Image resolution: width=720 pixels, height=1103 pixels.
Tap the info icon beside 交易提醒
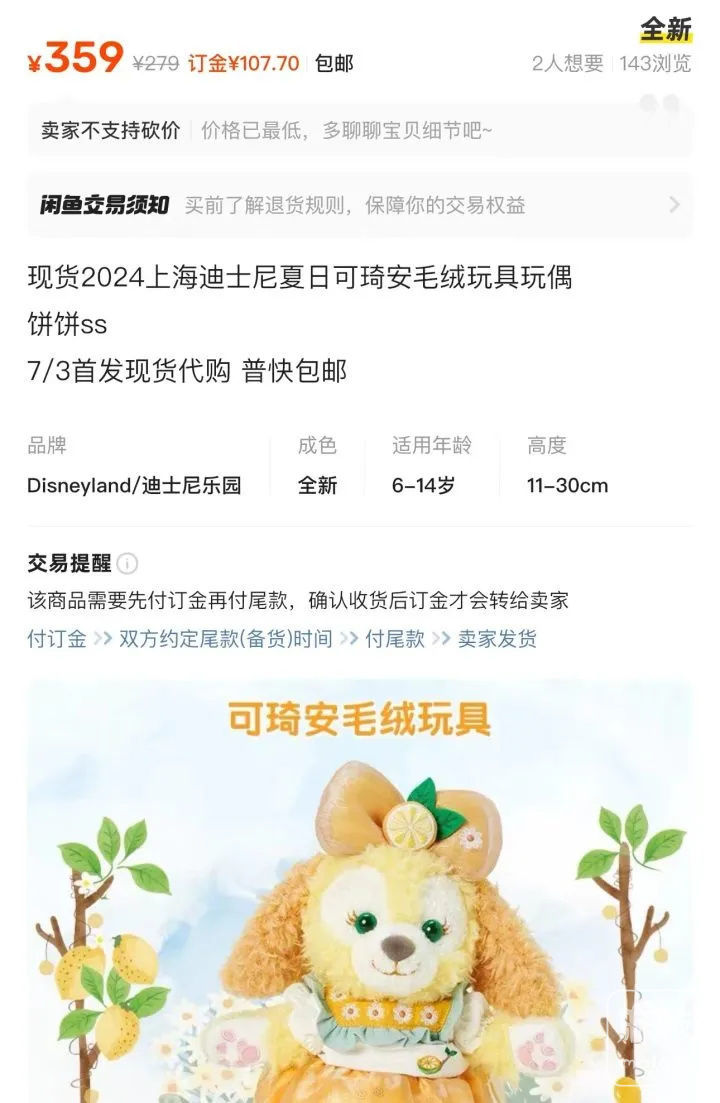click(x=128, y=563)
